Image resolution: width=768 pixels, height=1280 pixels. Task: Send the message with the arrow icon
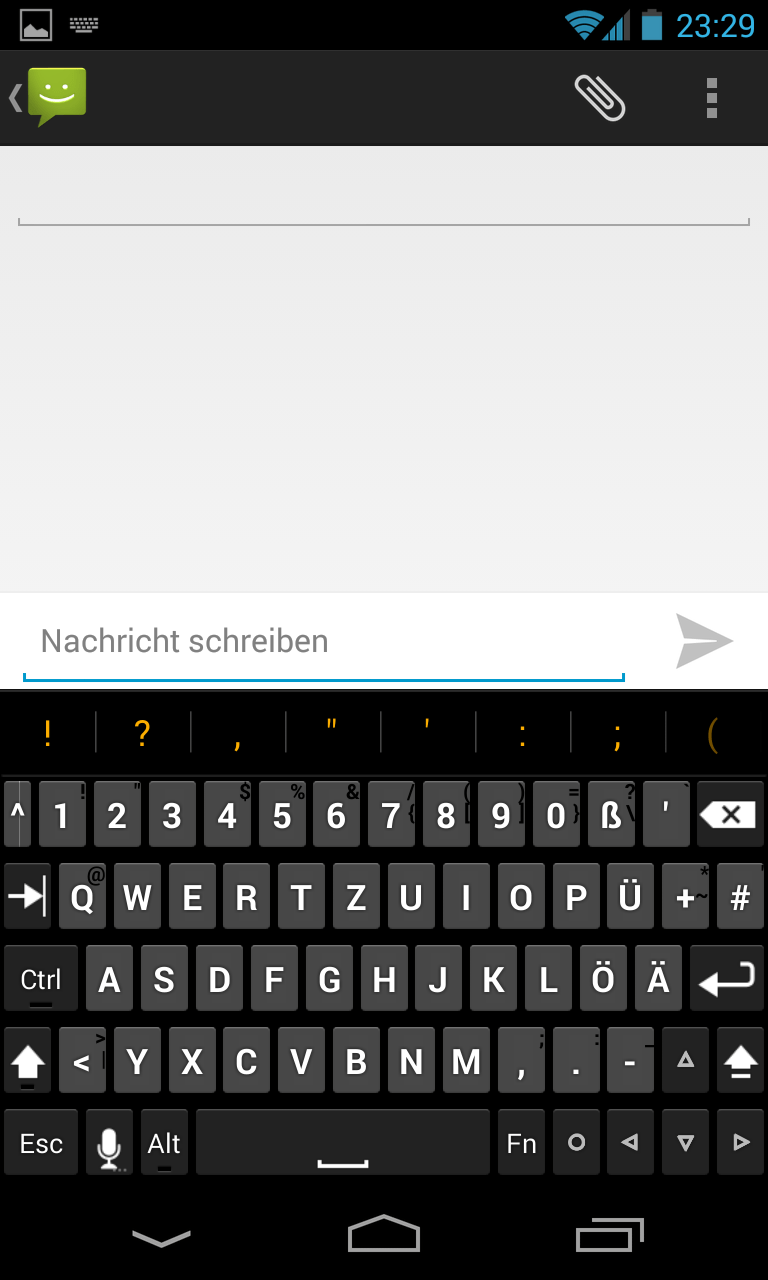(704, 641)
